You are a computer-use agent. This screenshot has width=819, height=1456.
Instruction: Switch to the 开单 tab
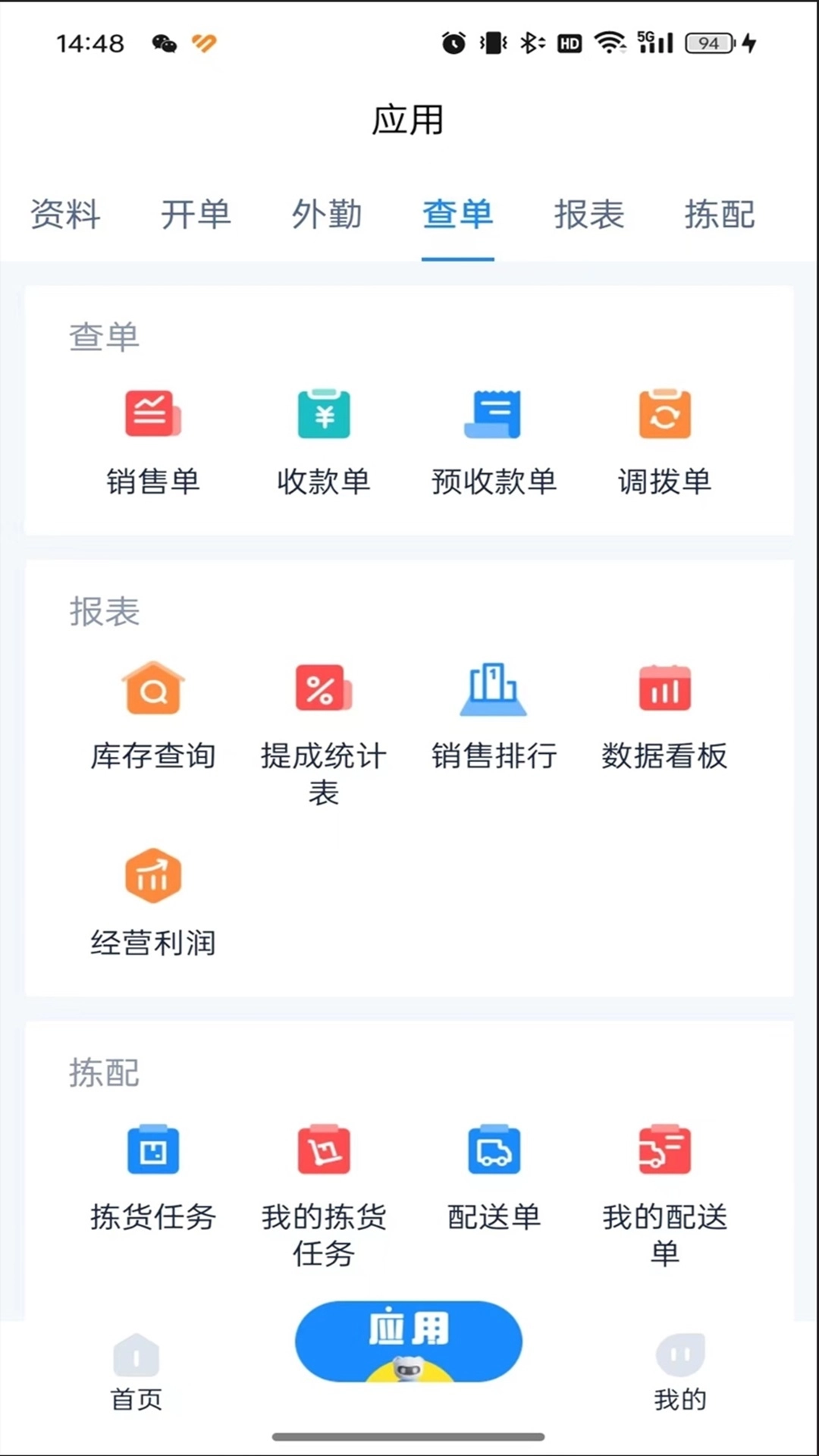tap(196, 215)
